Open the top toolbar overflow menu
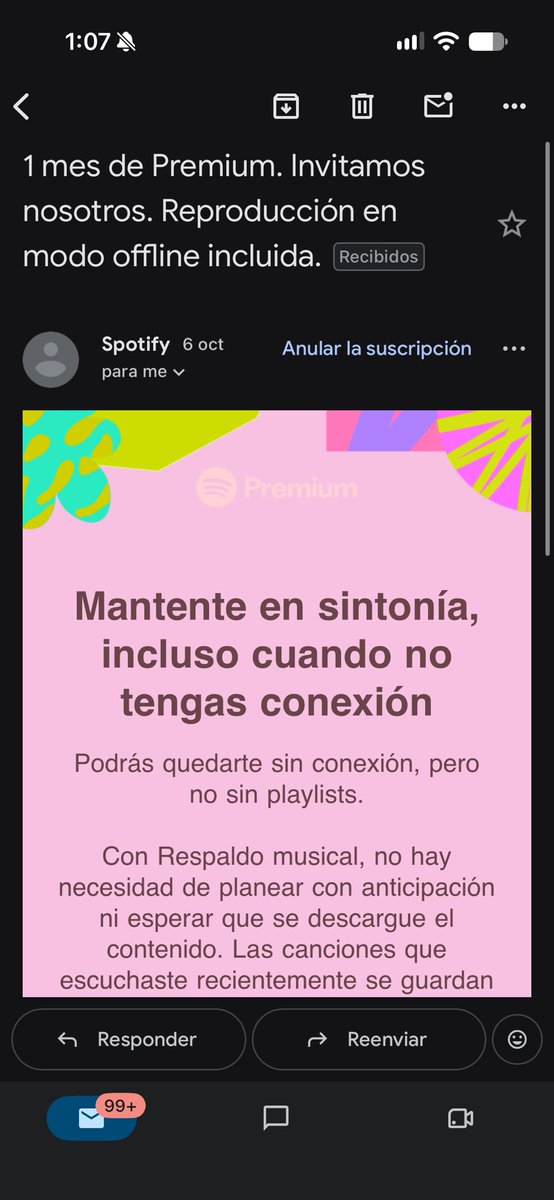Image resolution: width=554 pixels, height=1200 pixels. pos(514,106)
